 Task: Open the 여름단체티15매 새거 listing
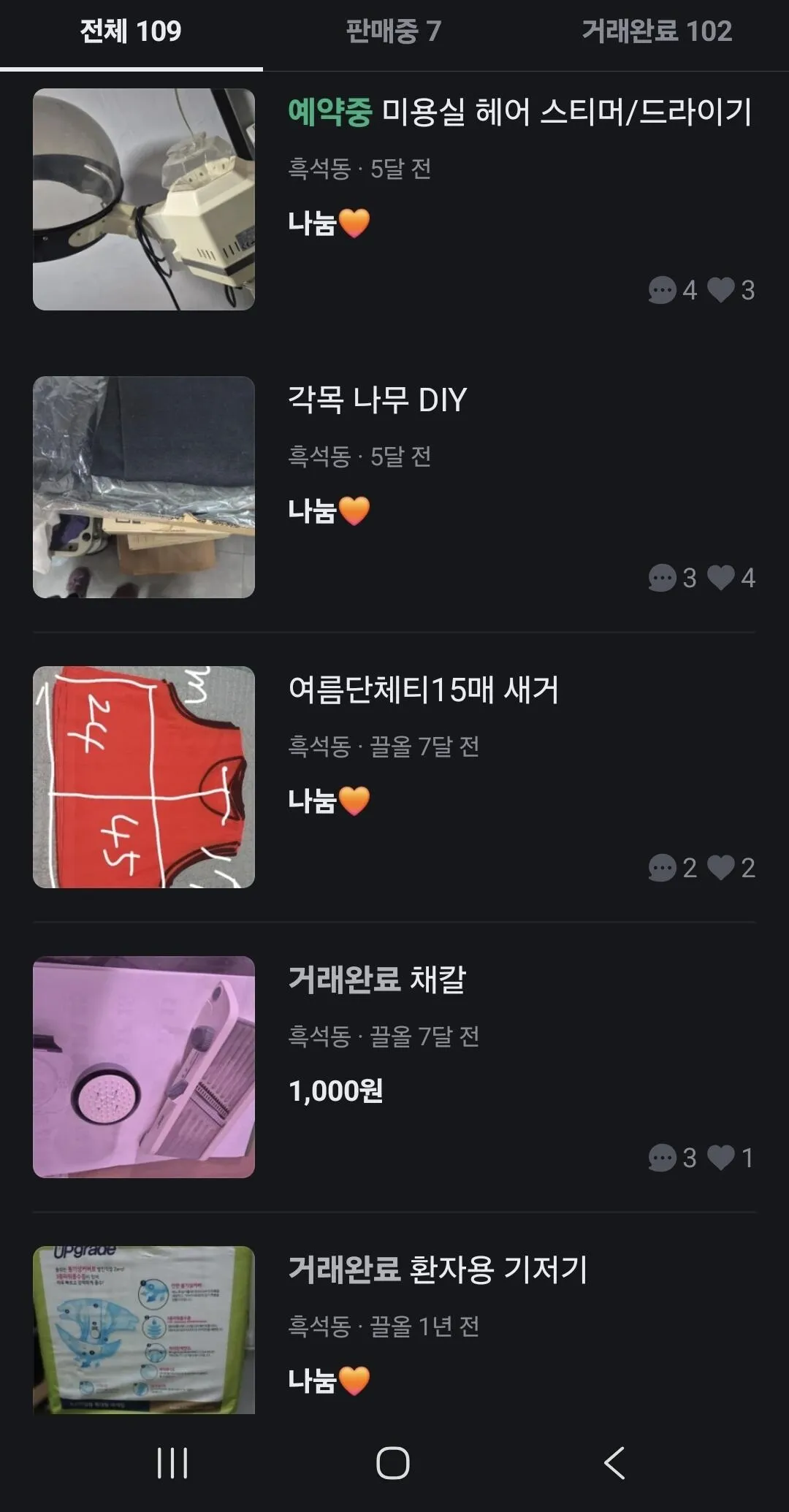click(x=394, y=777)
